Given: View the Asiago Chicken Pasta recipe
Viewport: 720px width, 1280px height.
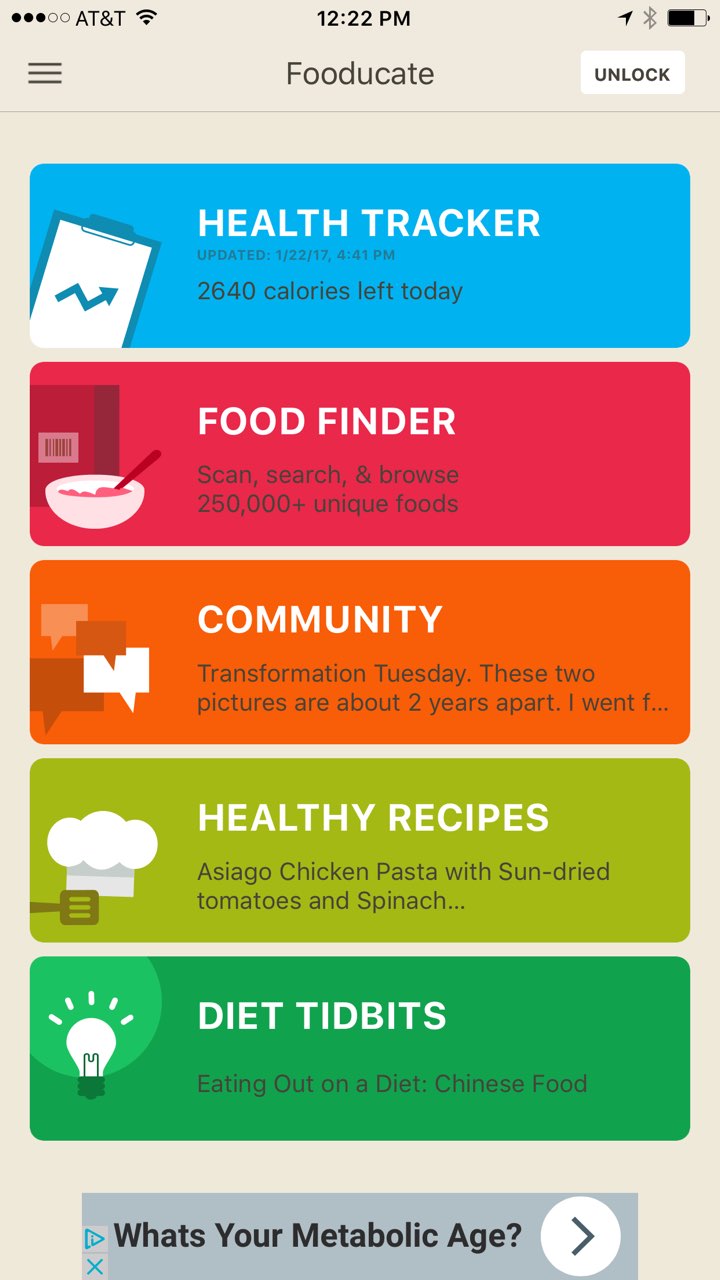Looking at the screenshot, I should (x=404, y=886).
